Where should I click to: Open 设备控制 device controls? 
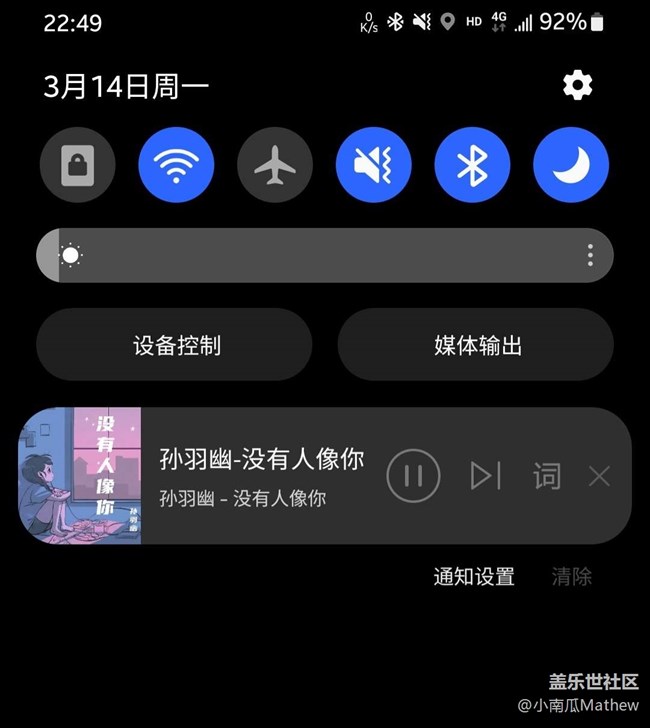pyautogui.click(x=175, y=345)
